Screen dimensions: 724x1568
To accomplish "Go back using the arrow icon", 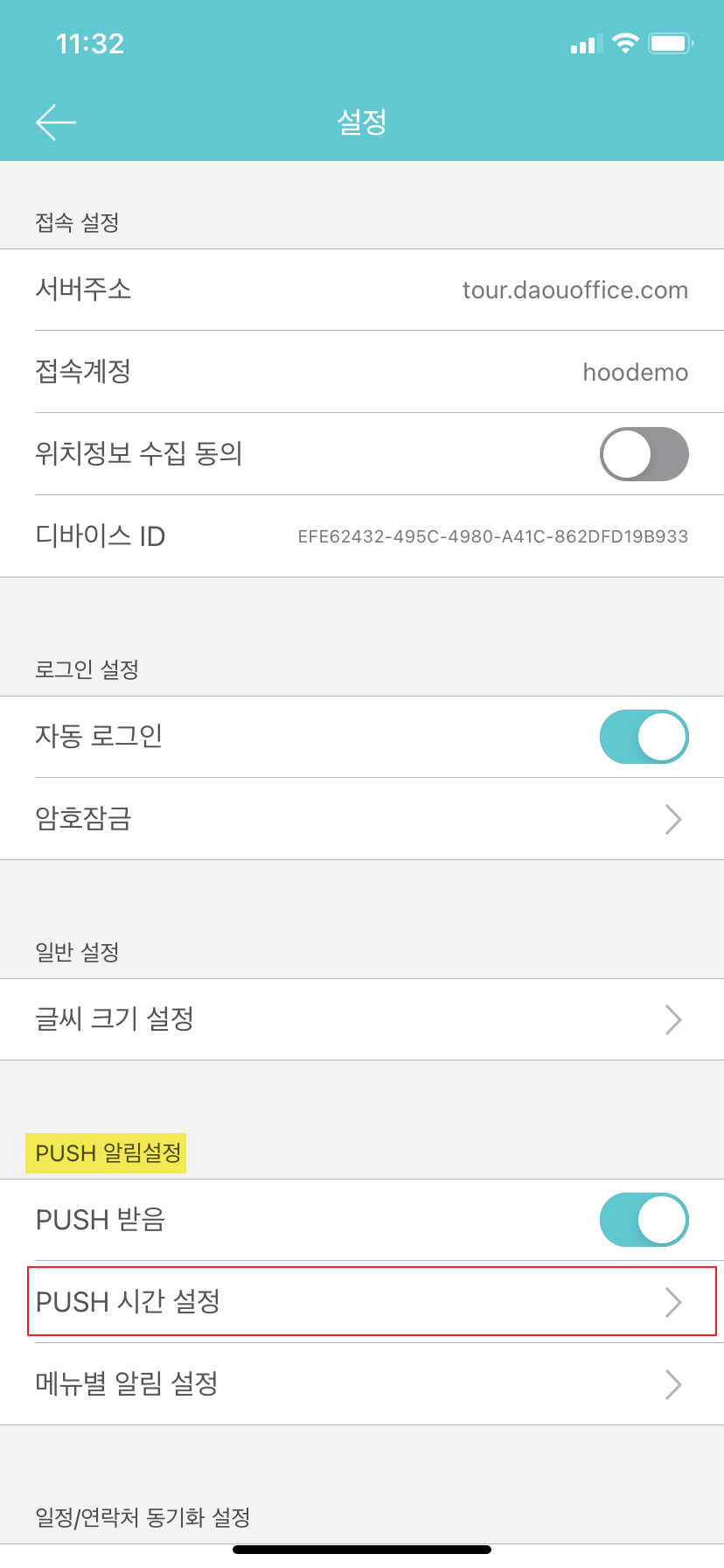I will point(56,122).
